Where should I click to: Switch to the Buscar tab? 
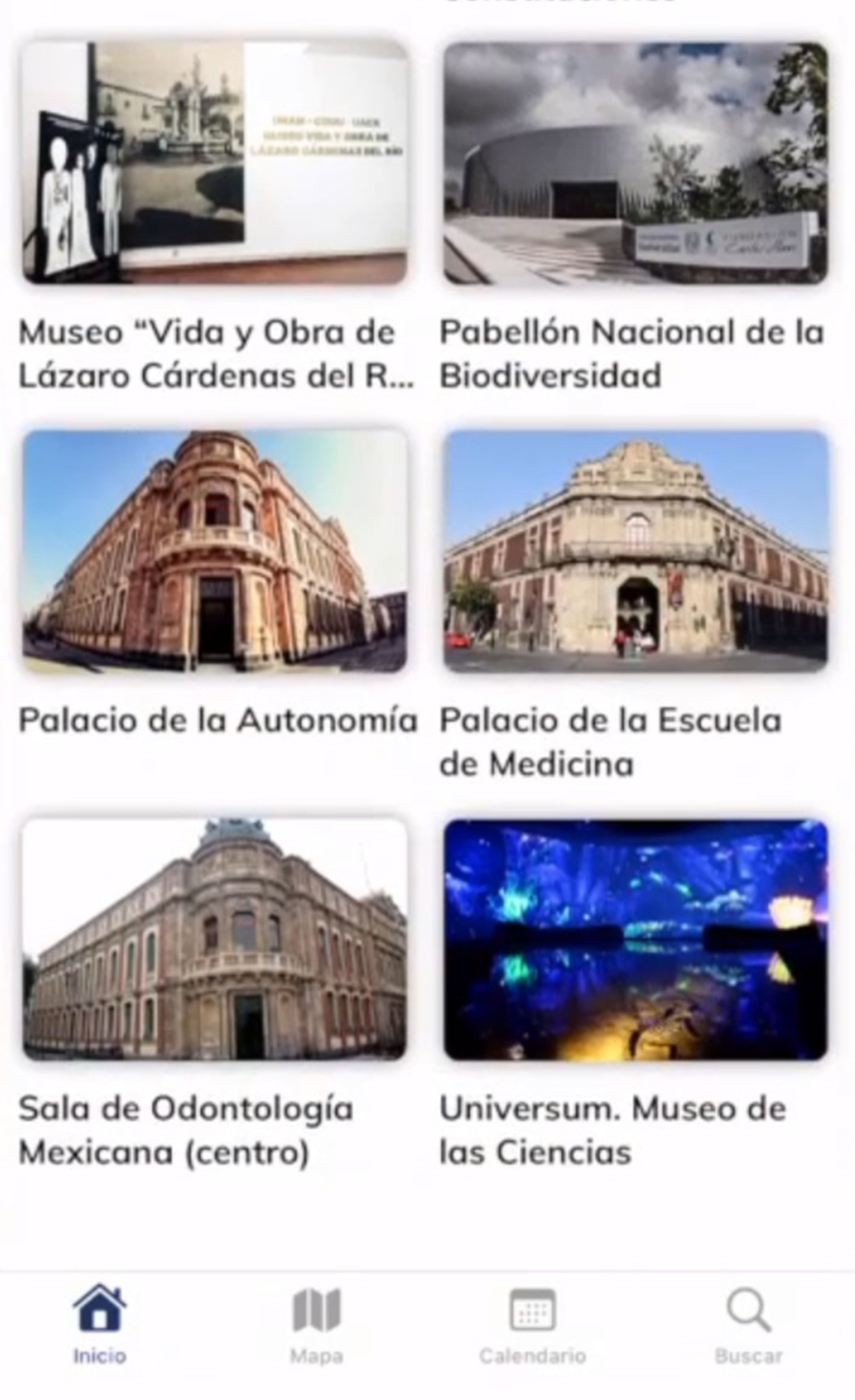749,1324
